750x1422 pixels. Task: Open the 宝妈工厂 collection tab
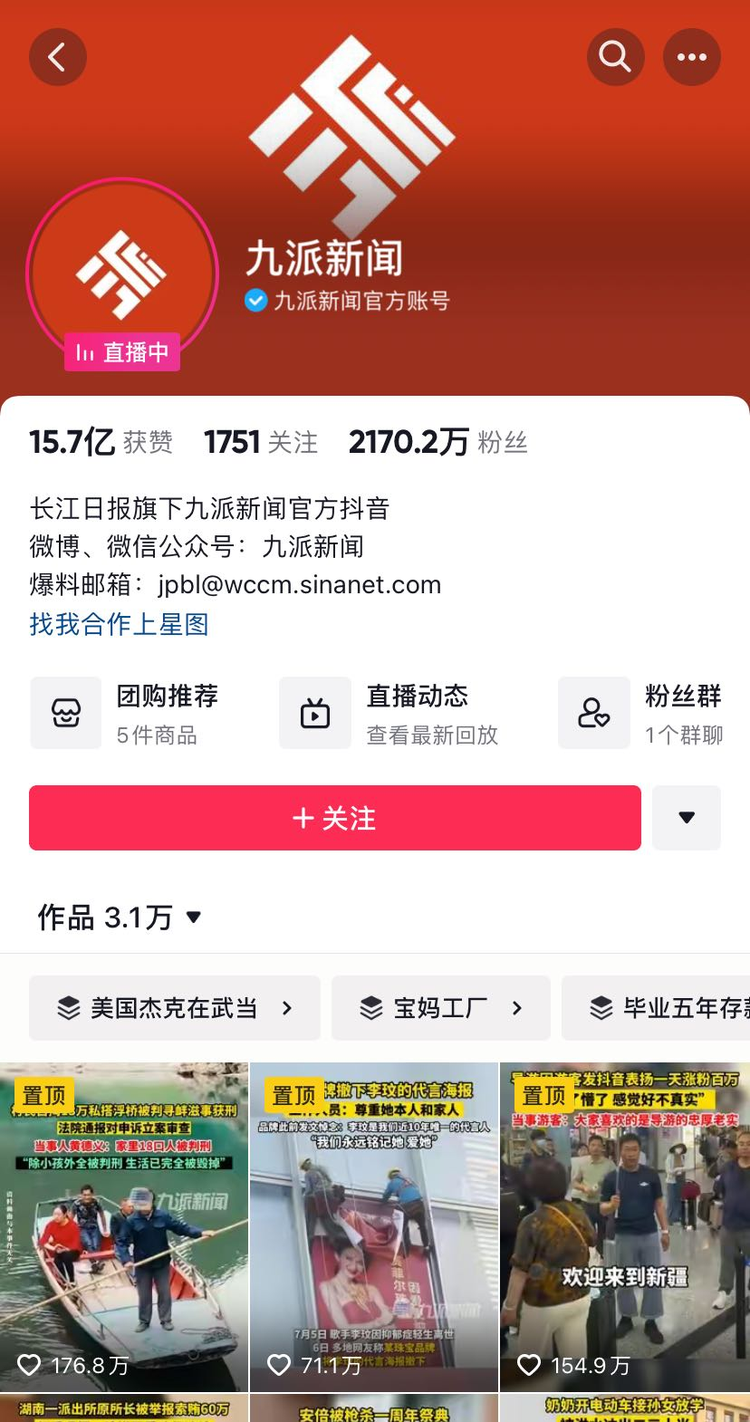(440, 1008)
